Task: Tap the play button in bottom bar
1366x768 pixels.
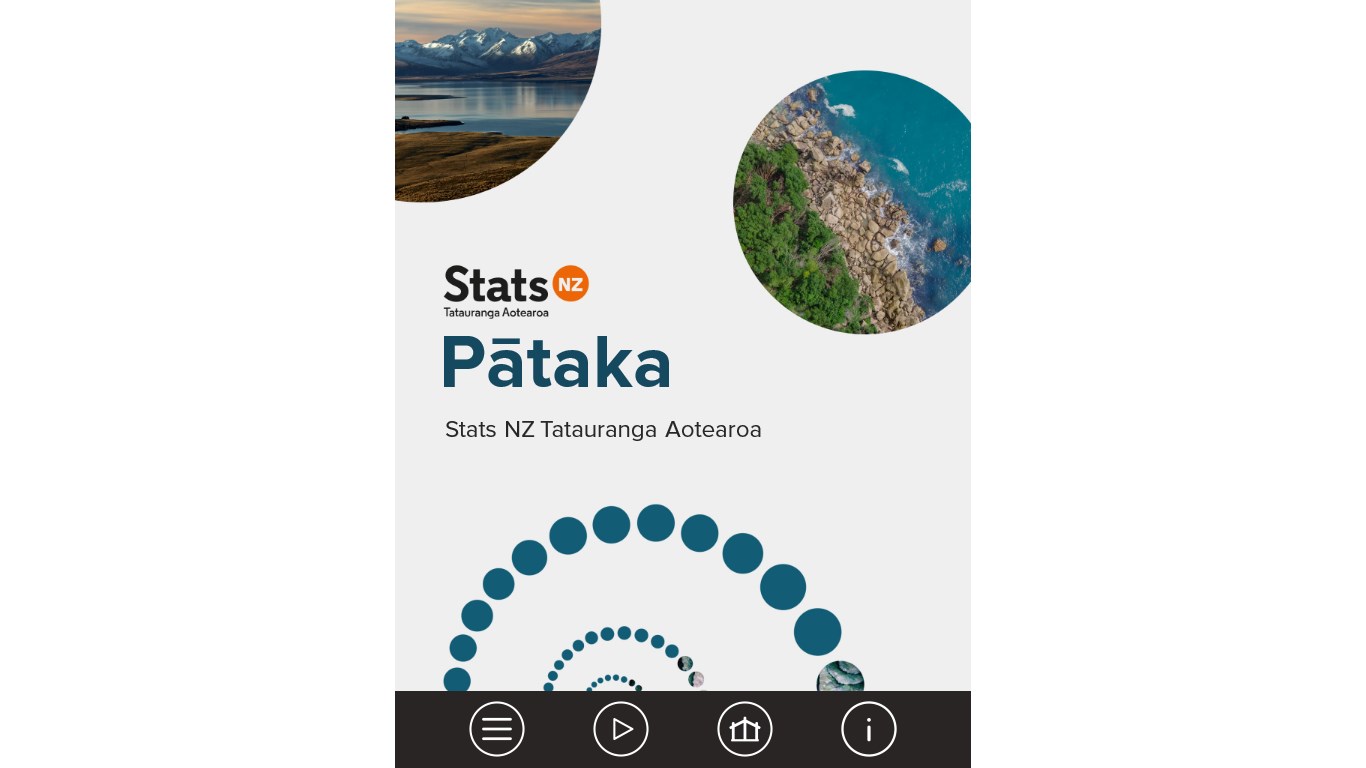Action: pos(621,729)
